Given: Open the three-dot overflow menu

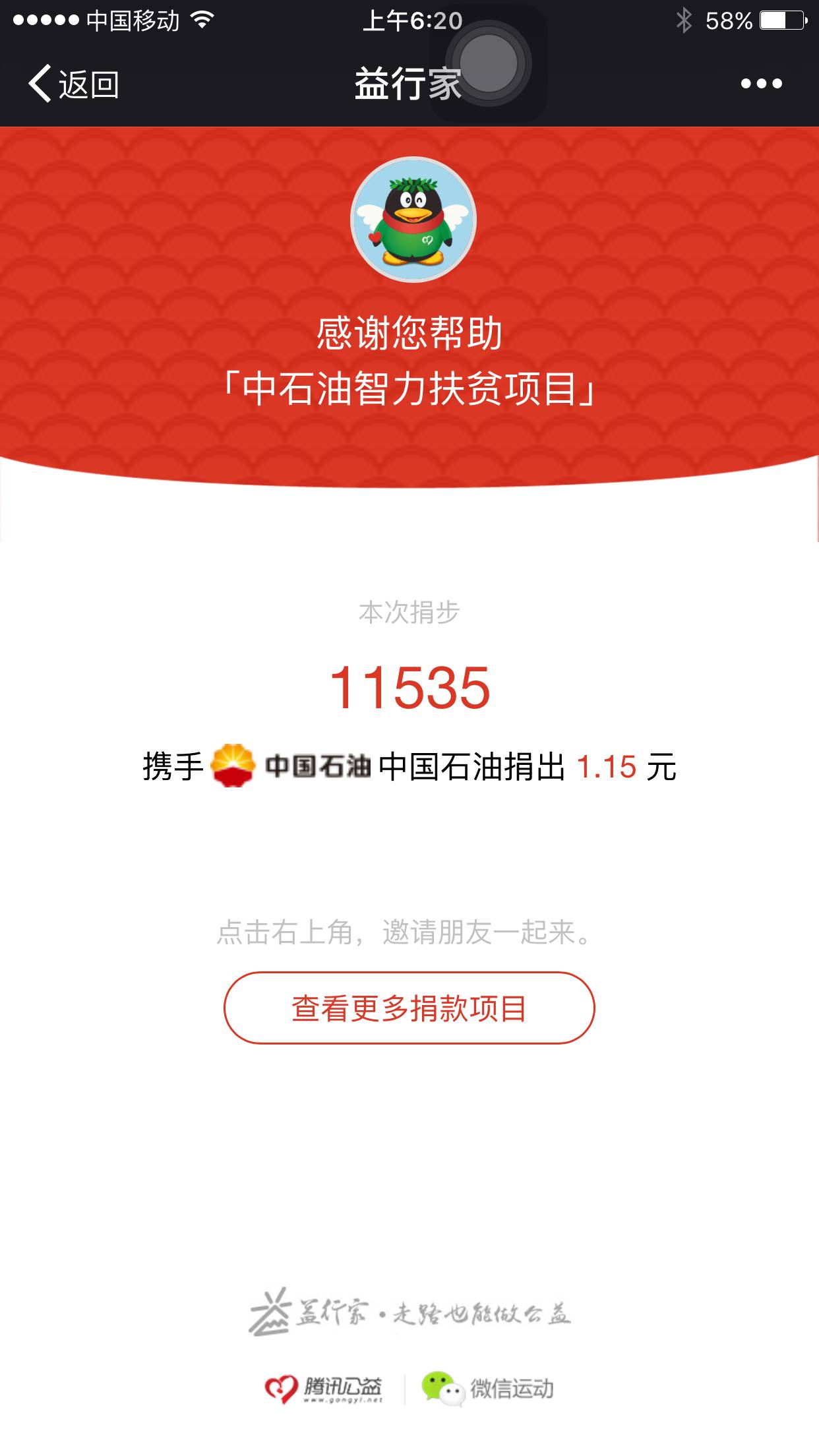Looking at the screenshot, I should pyautogui.click(x=761, y=84).
